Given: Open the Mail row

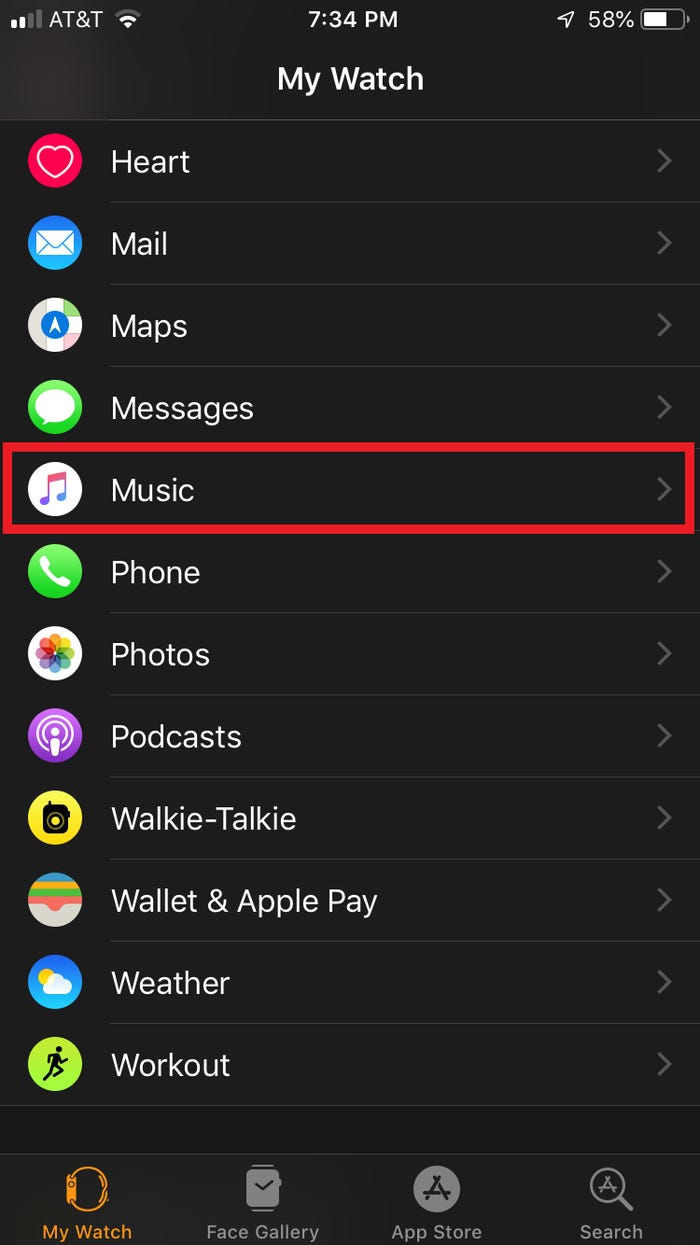Looking at the screenshot, I should pyautogui.click(x=350, y=244).
